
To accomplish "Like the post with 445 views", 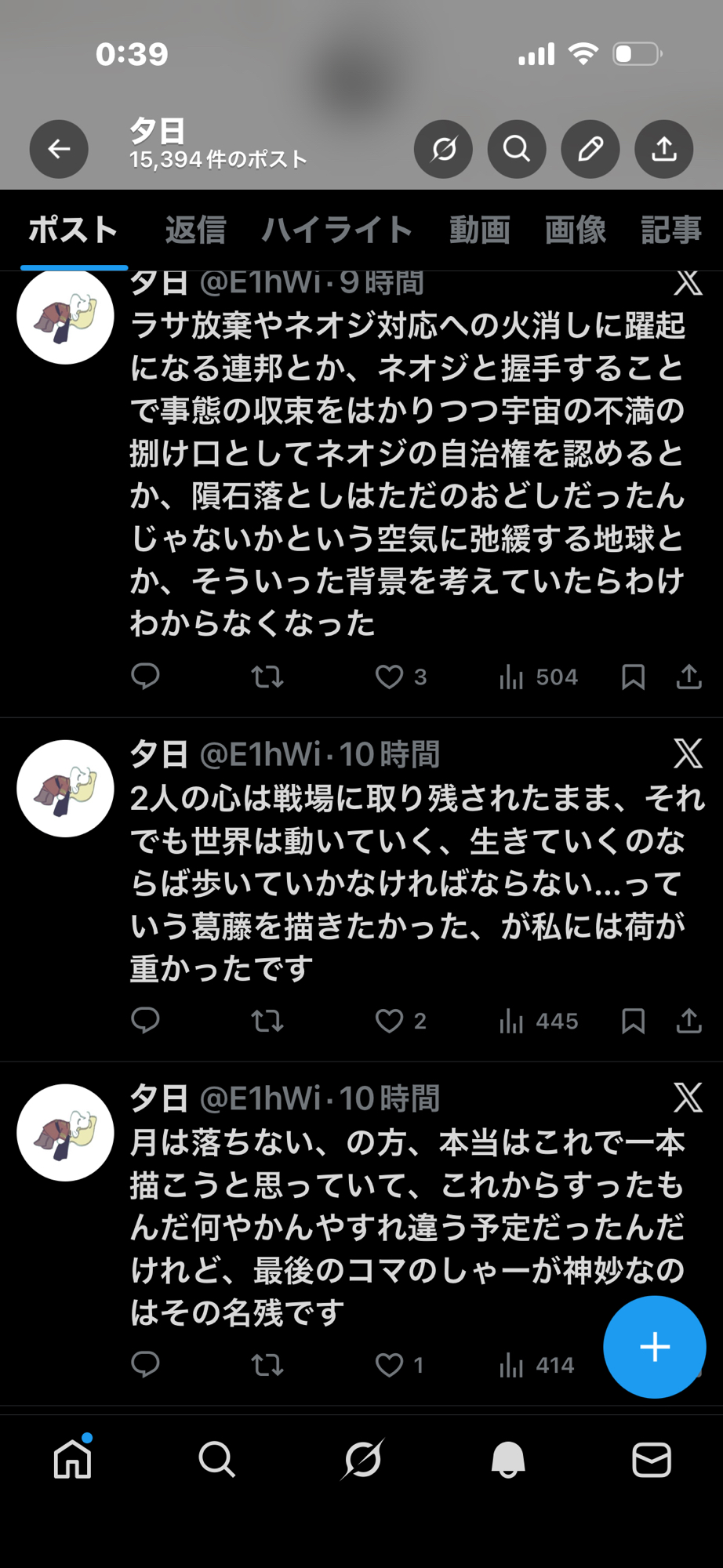I will point(389,1021).
